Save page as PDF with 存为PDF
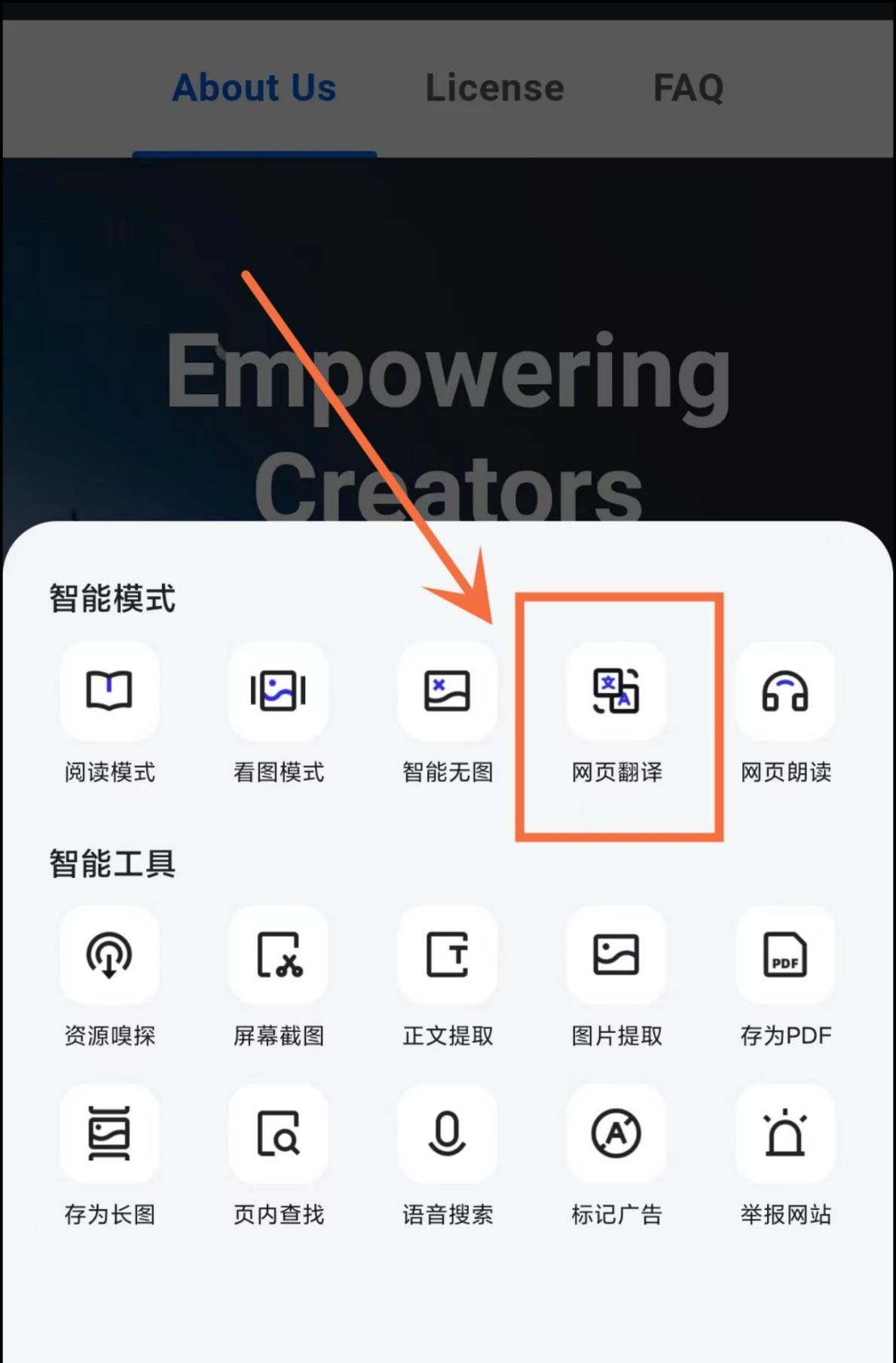896x1363 pixels. 786,957
